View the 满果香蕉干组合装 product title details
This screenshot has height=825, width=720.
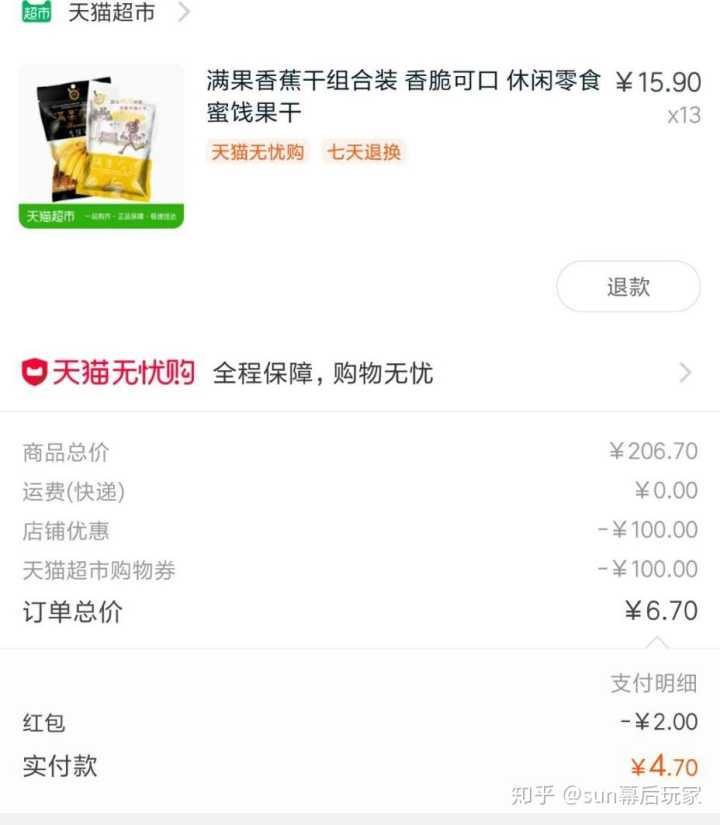coord(403,96)
